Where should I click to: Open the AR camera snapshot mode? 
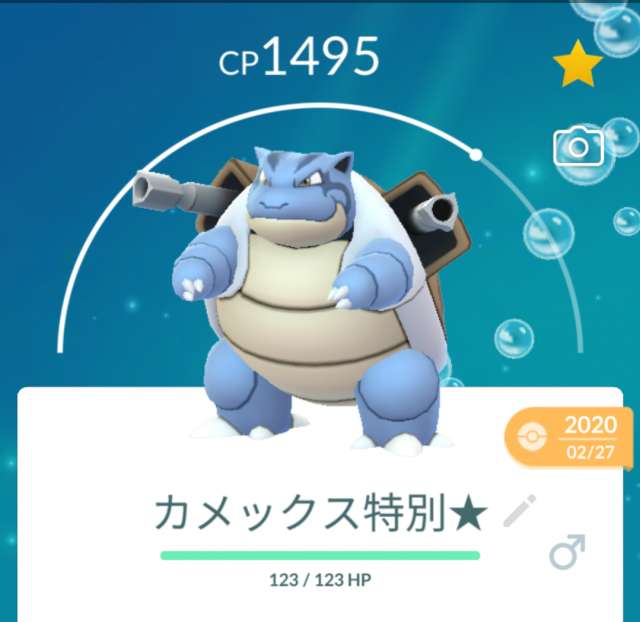[x=578, y=148]
